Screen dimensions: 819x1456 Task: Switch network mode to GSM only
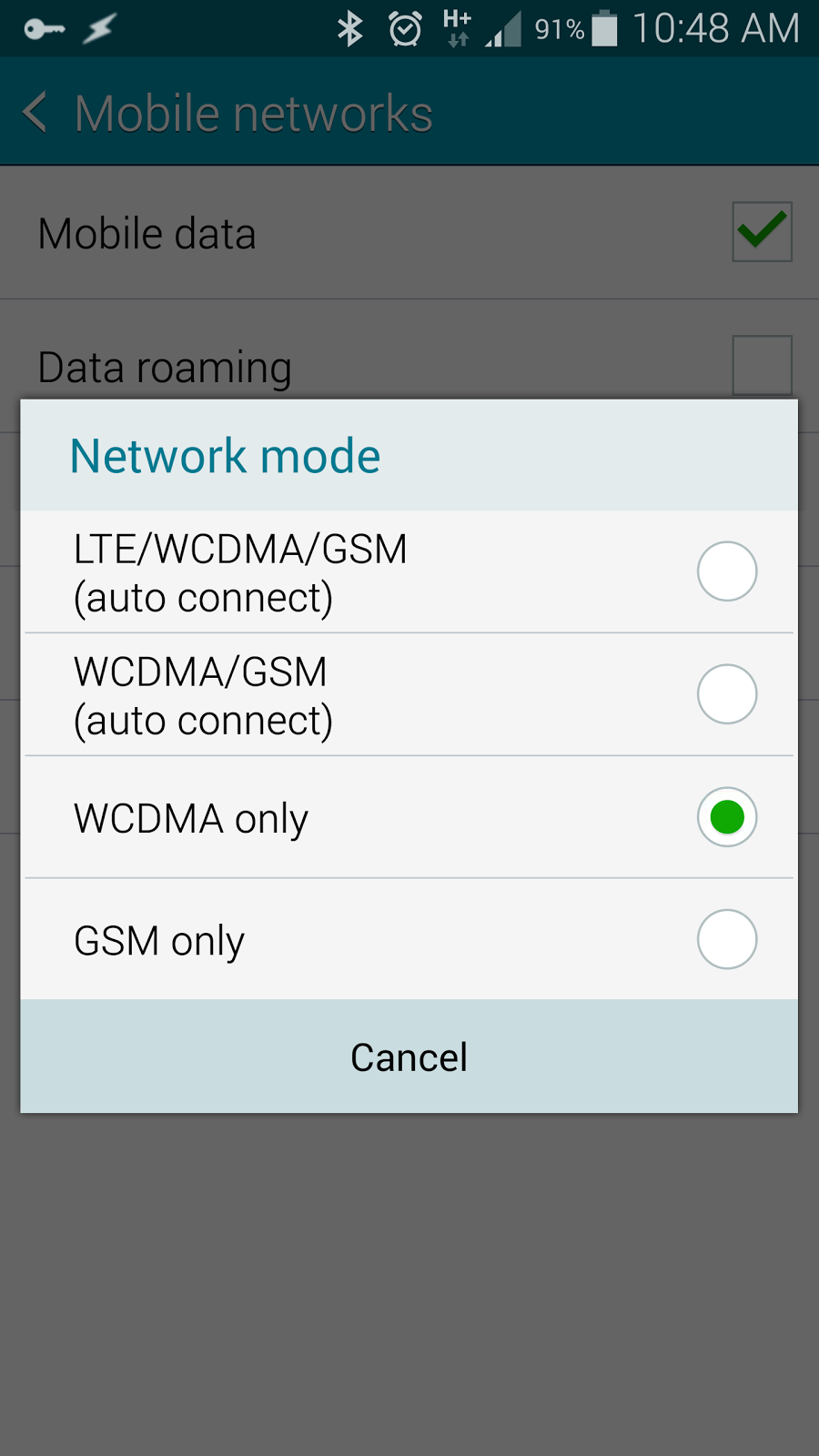(x=726, y=939)
